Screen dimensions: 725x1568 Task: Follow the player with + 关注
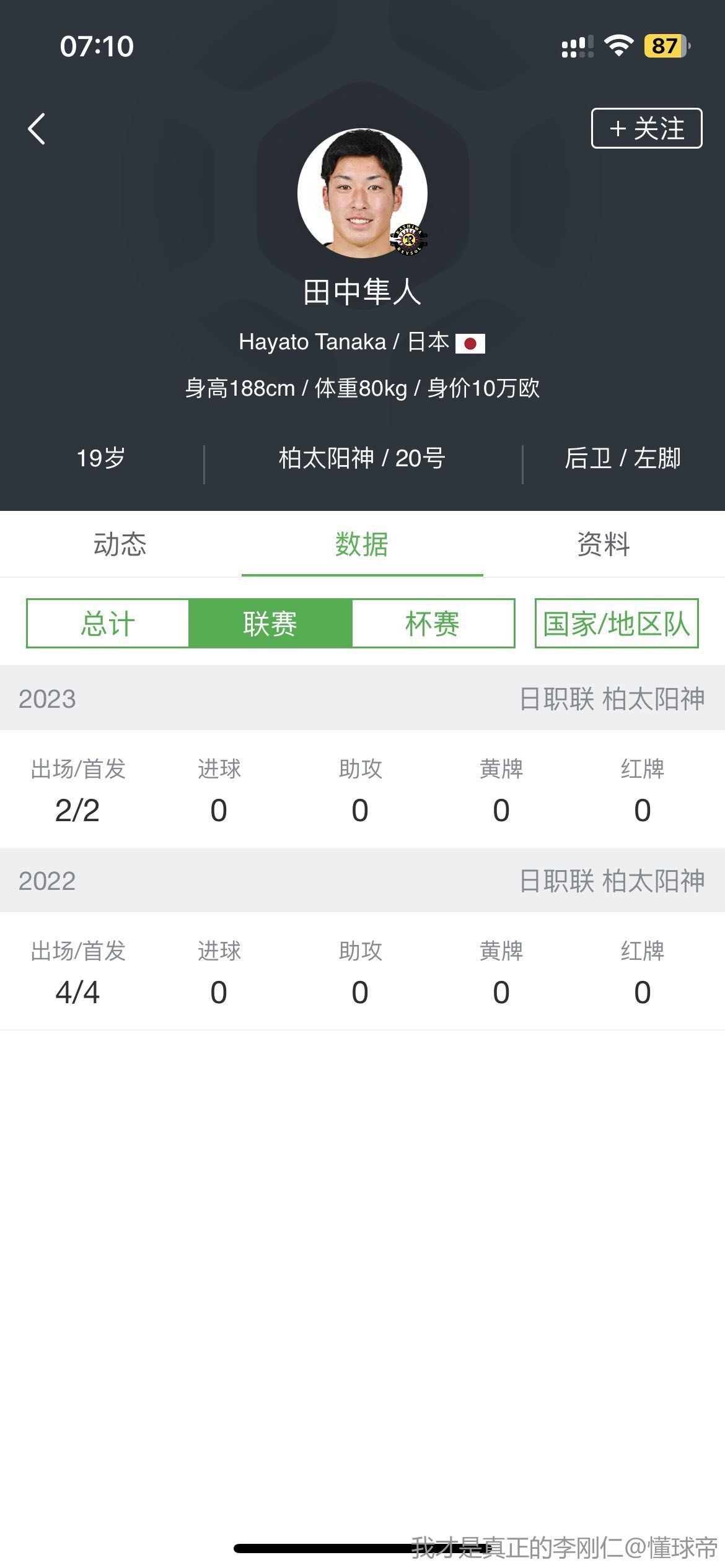(646, 128)
